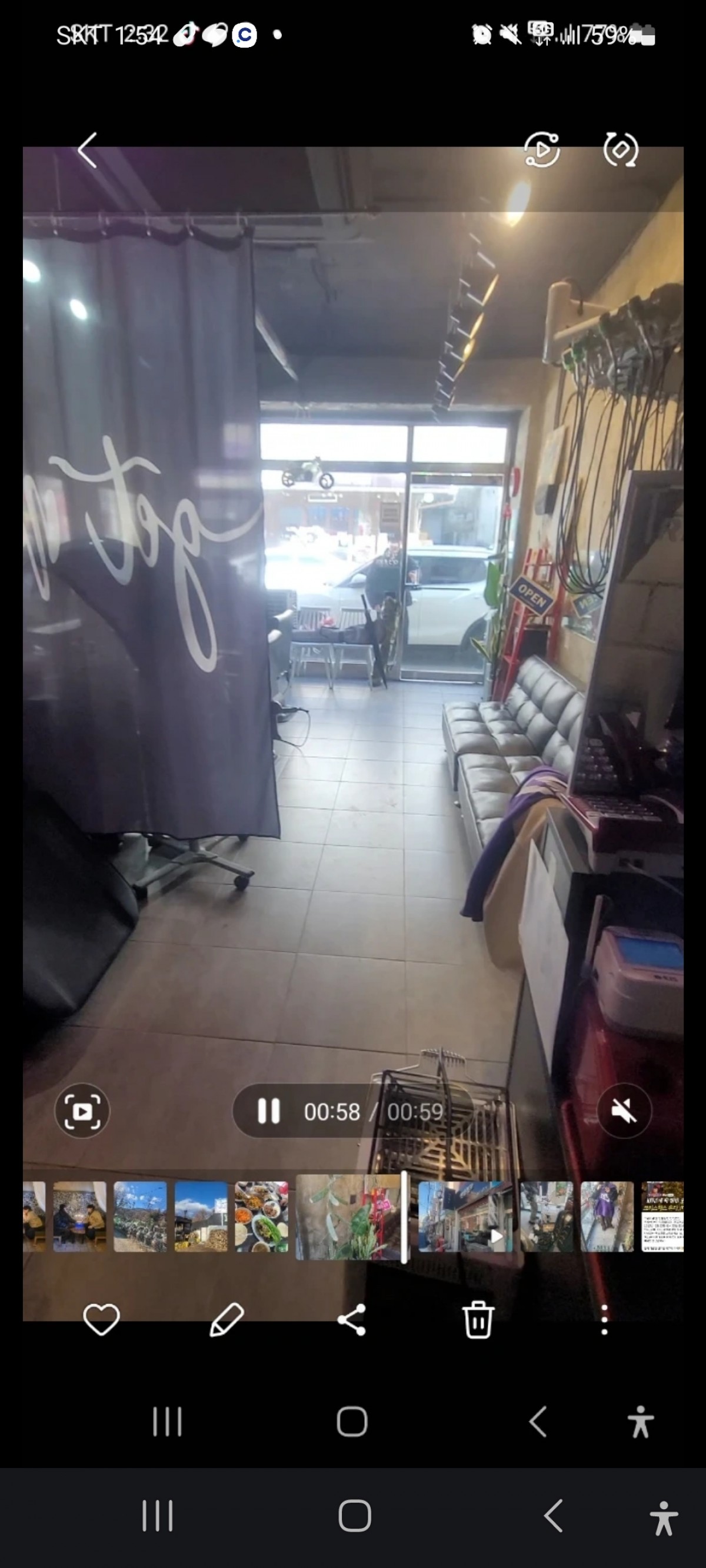
Task: Go back using the gallery's top-left arrow
Action: (x=88, y=150)
